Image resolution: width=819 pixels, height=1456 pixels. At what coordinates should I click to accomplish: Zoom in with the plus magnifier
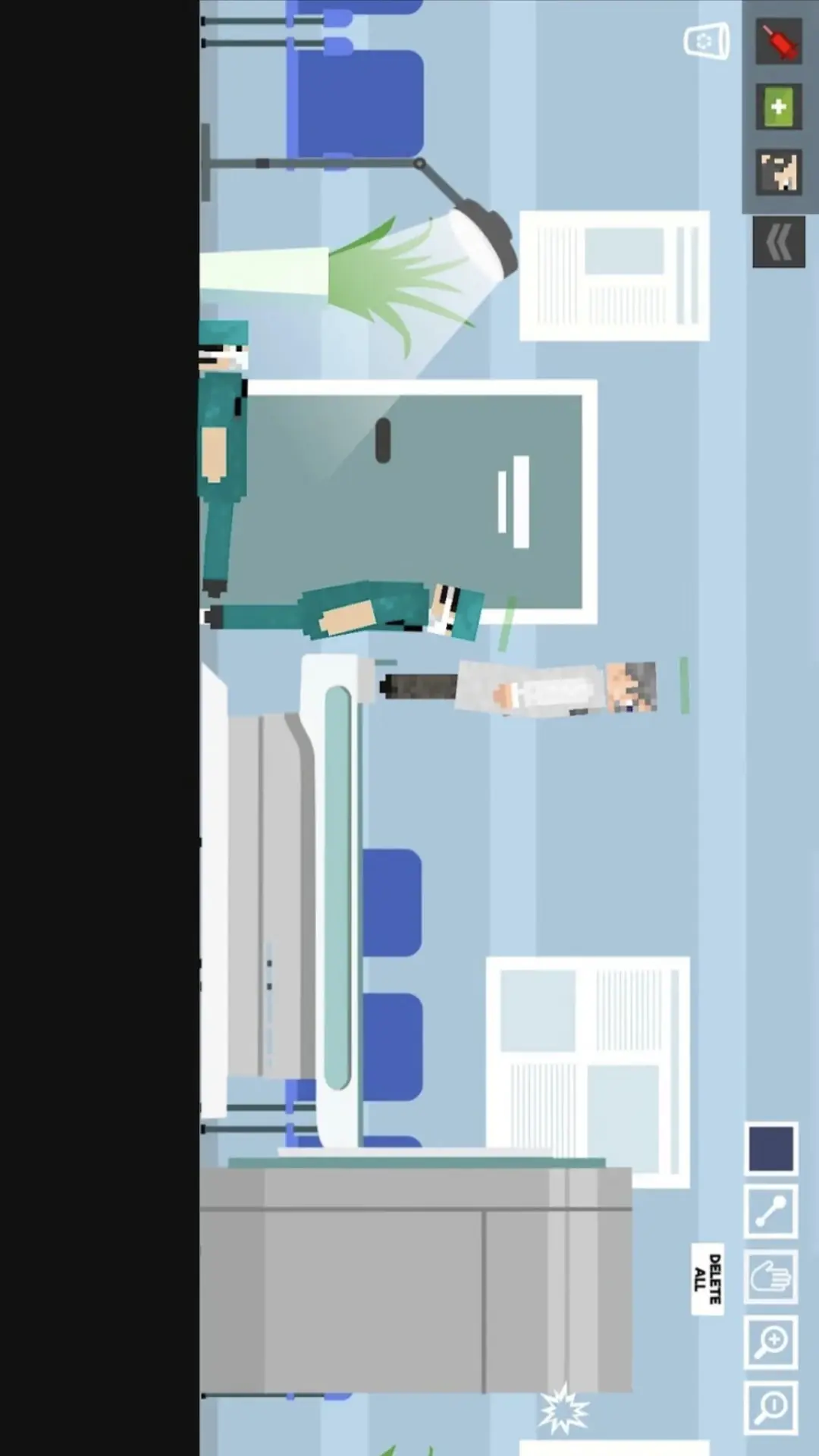771,1342
